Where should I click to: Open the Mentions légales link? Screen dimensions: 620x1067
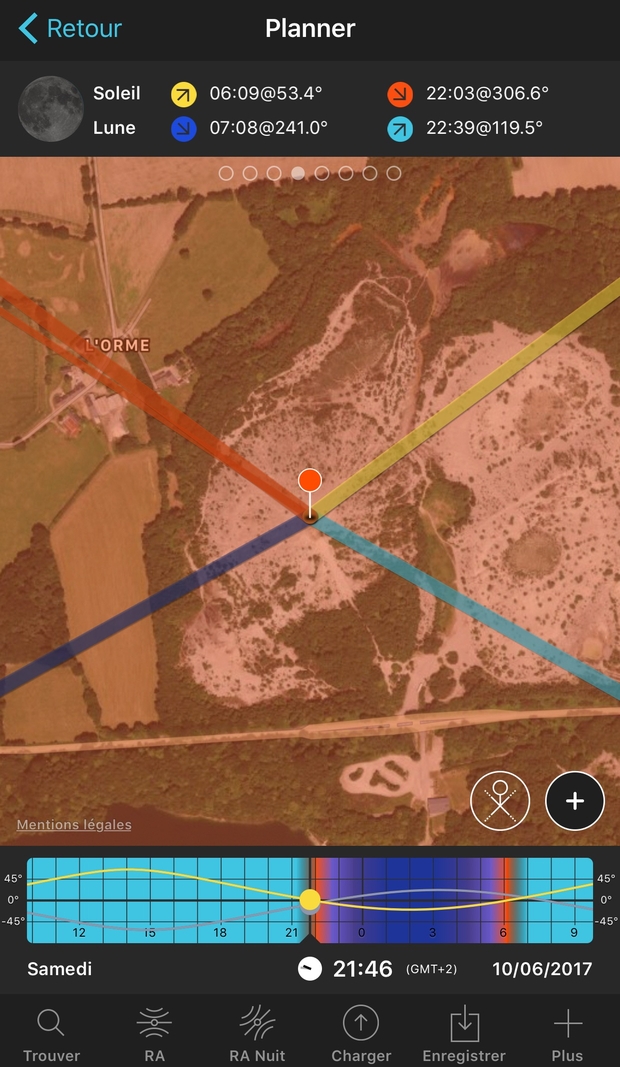(x=74, y=825)
